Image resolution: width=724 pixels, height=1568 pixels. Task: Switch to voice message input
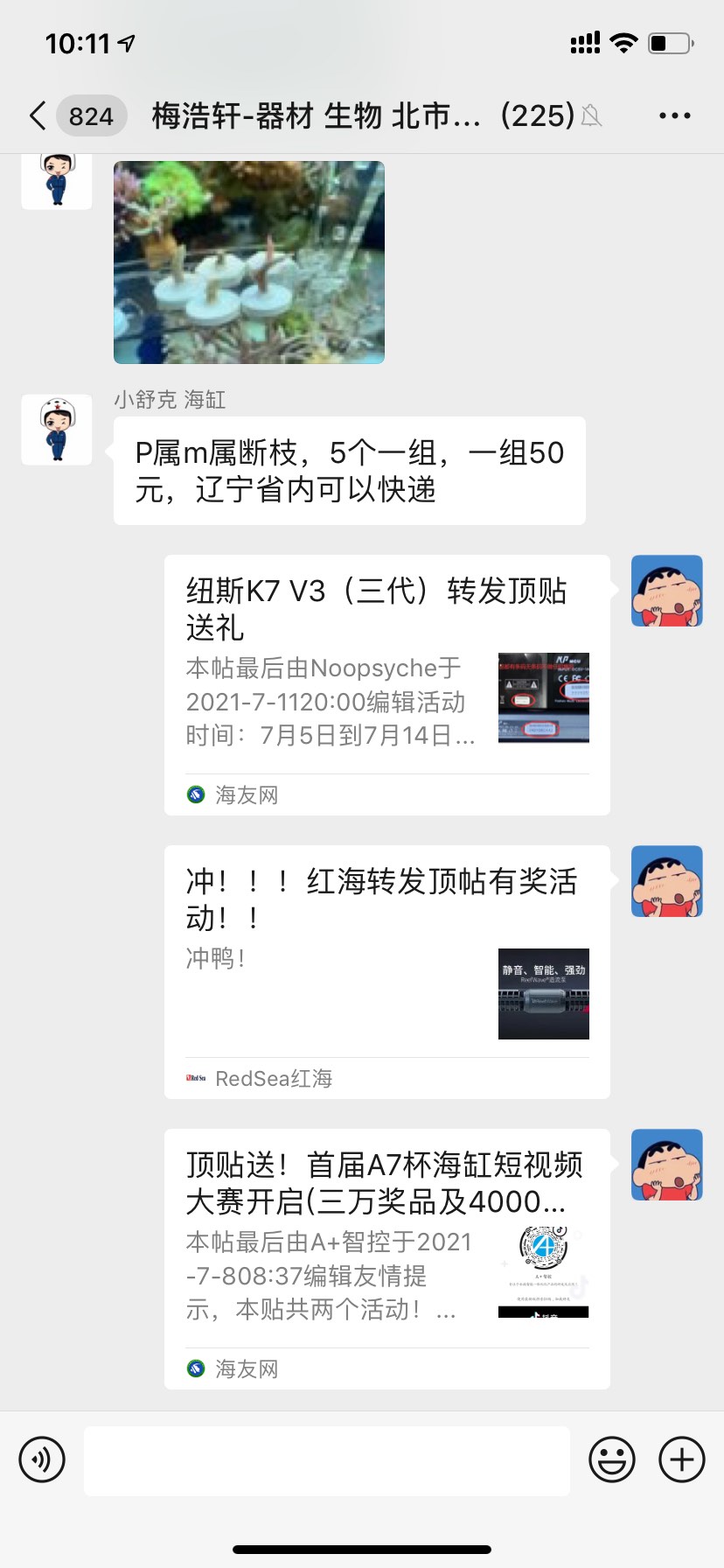pyautogui.click(x=42, y=1459)
